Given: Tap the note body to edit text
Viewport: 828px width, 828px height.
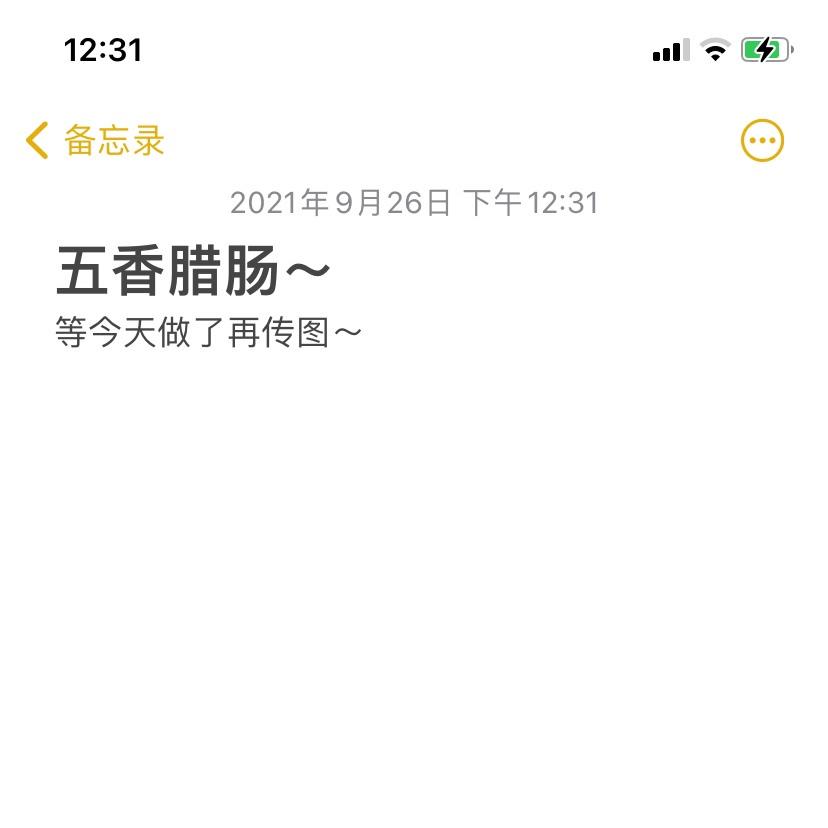Looking at the screenshot, I should click(x=208, y=334).
